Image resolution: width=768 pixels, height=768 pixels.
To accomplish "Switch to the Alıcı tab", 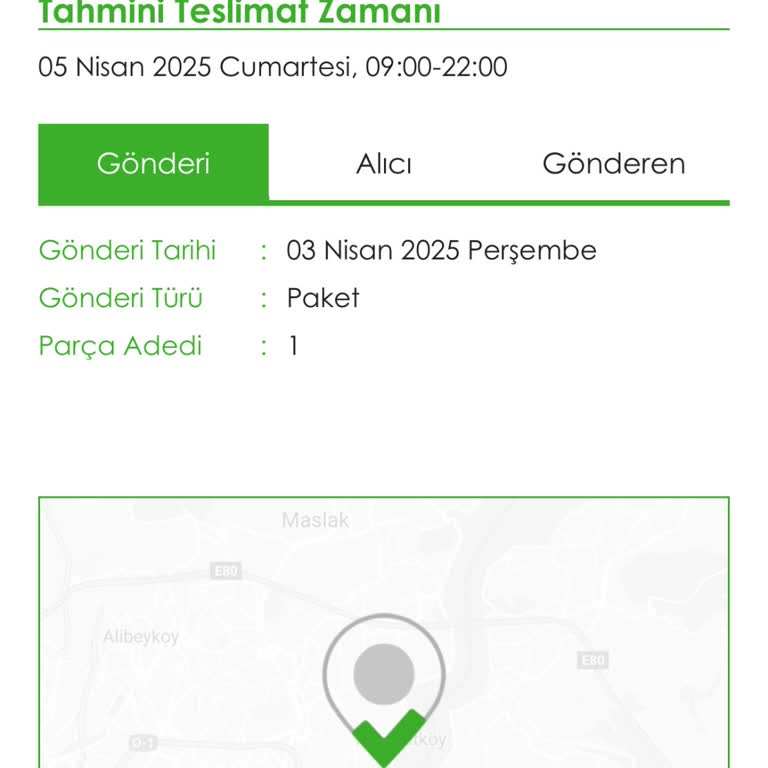I will click(384, 164).
